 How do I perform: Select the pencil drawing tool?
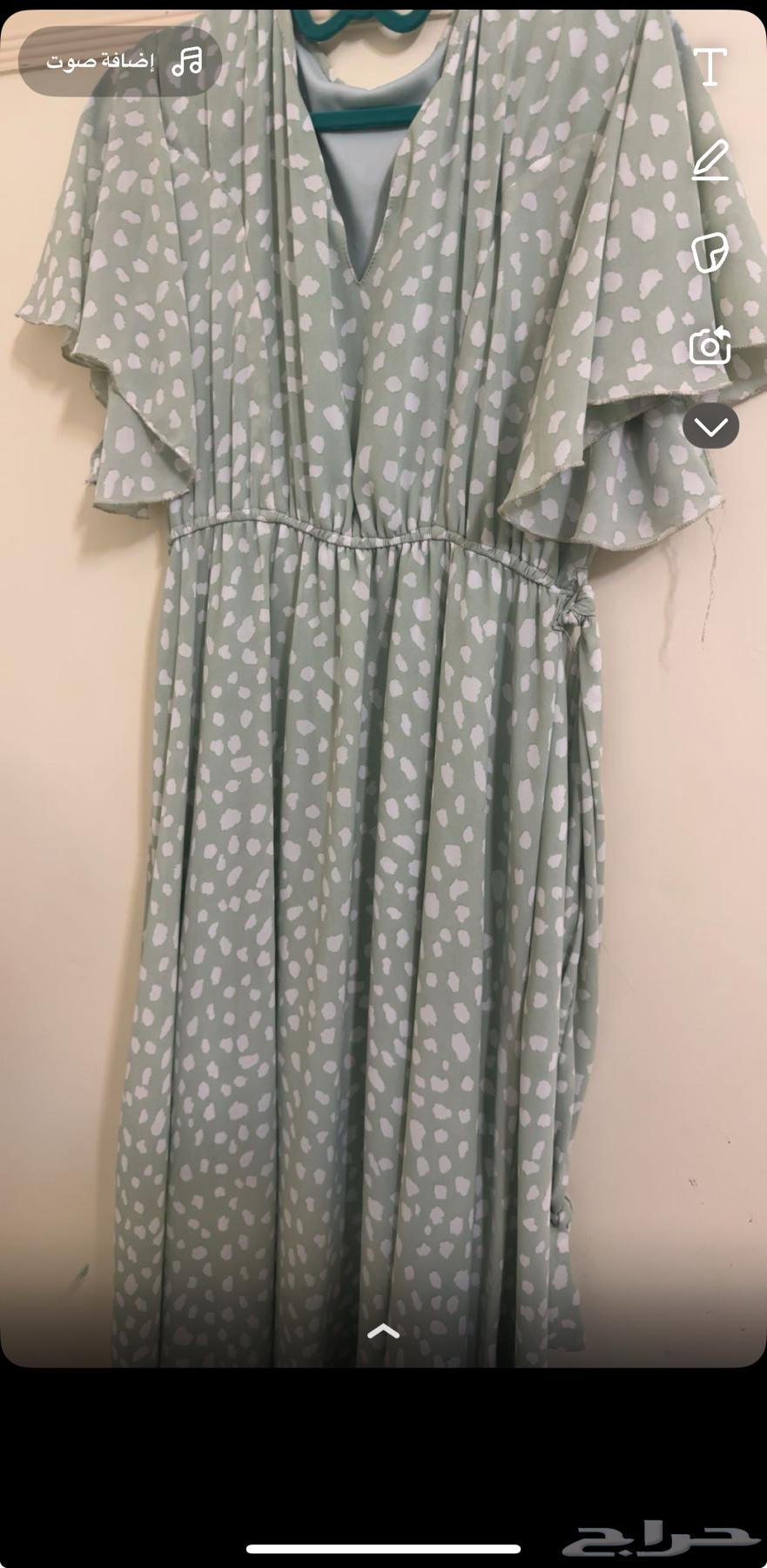click(710, 159)
